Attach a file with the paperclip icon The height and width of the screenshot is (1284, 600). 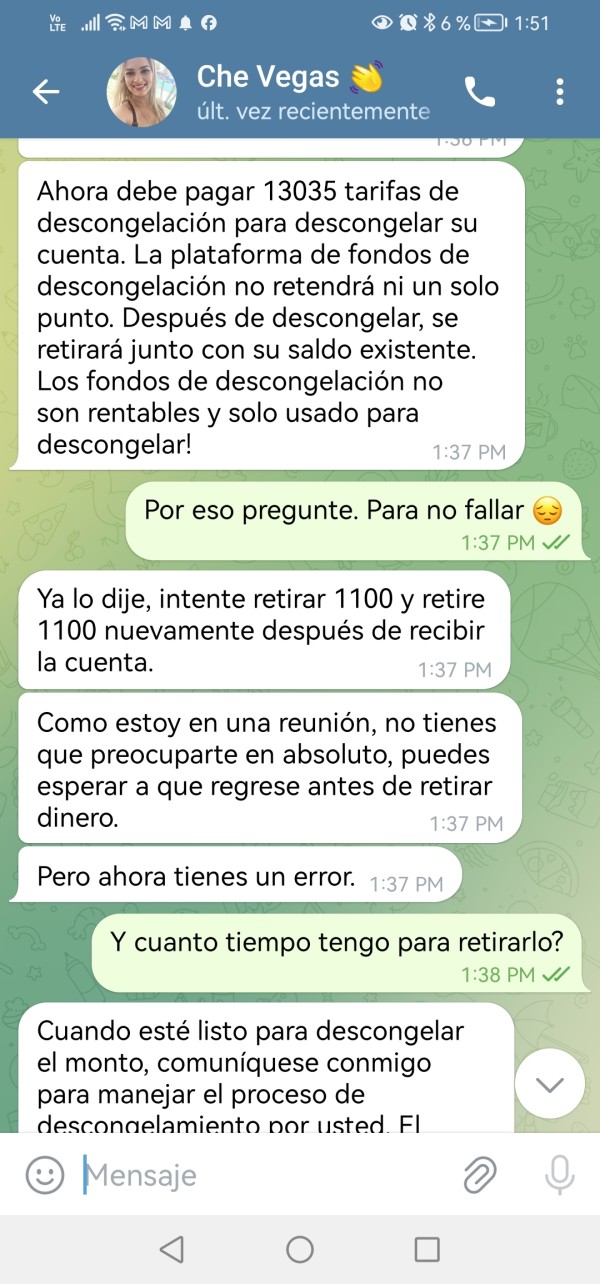point(481,1175)
